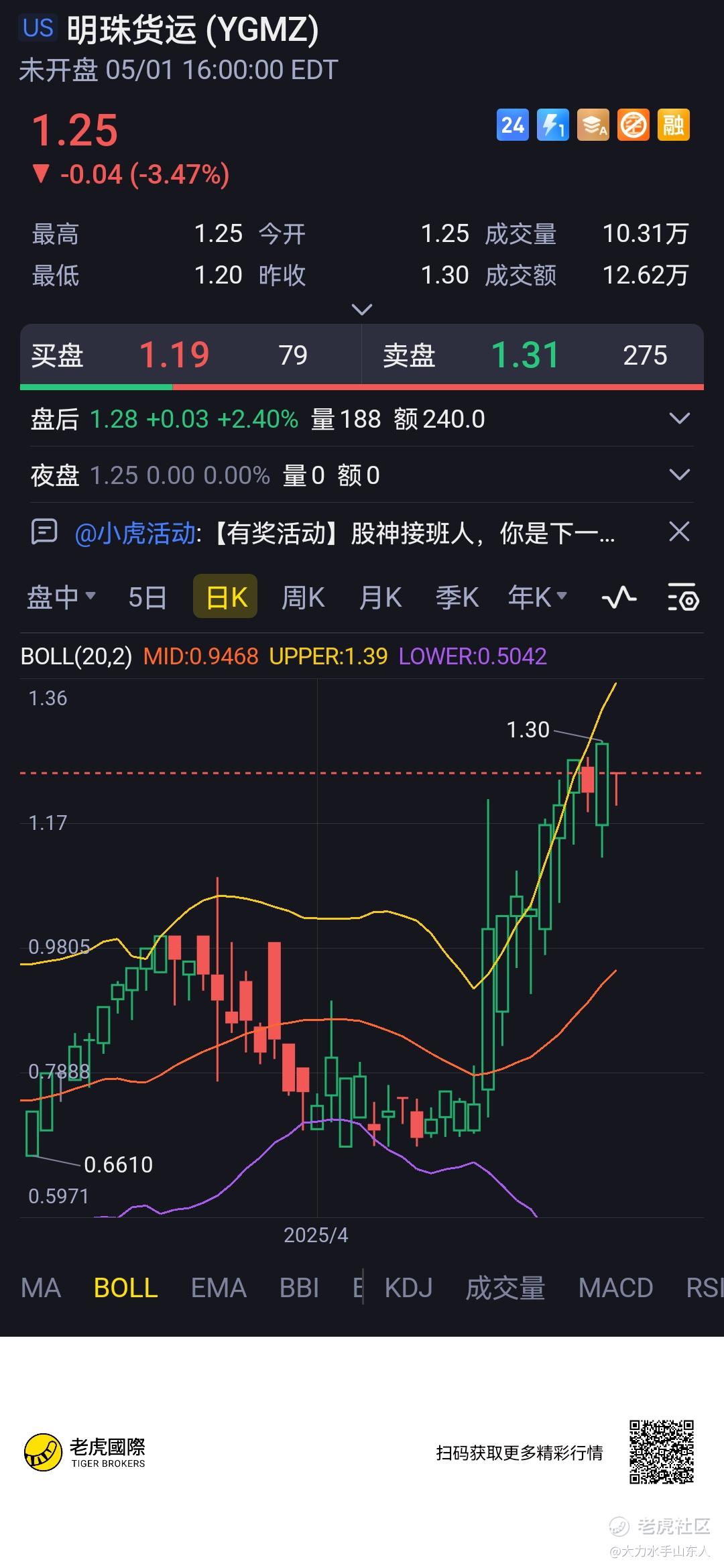Open the 年K dropdown
The image size is (724, 1568).
click(x=537, y=596)
